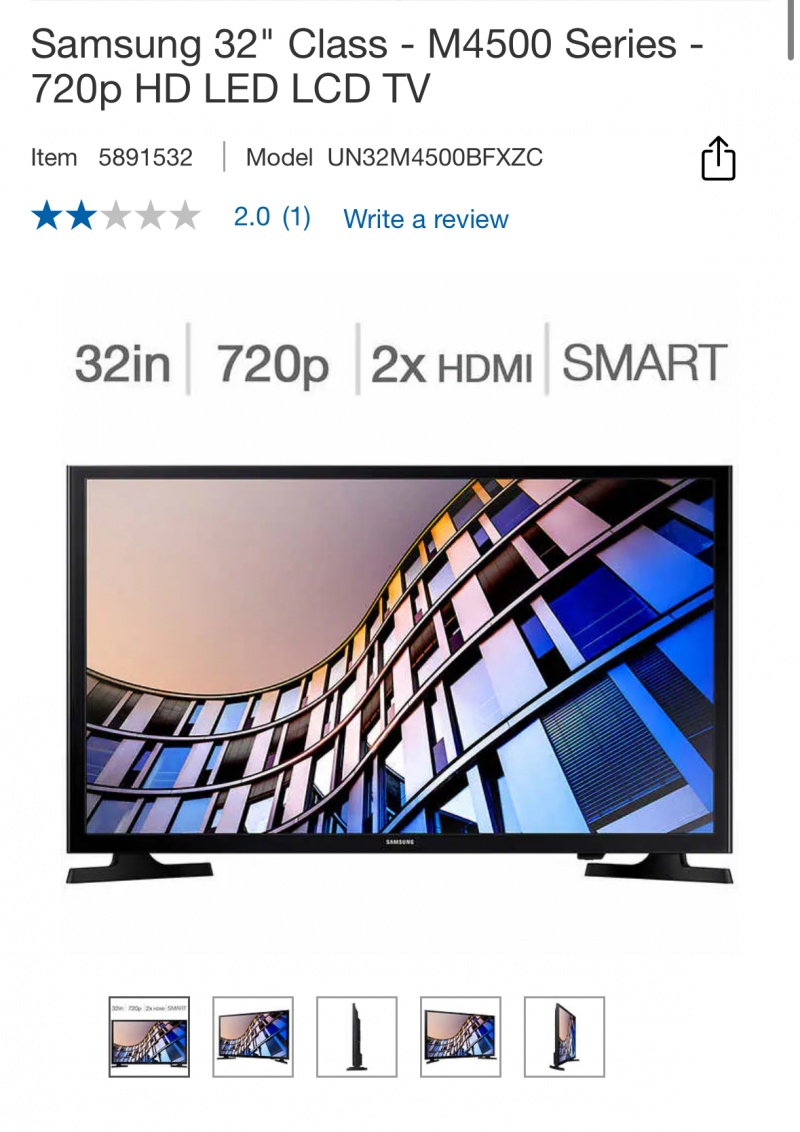Select the first thumbnail with specs banner
Screen dimensions: 800x1132
tap(149, 1036)
